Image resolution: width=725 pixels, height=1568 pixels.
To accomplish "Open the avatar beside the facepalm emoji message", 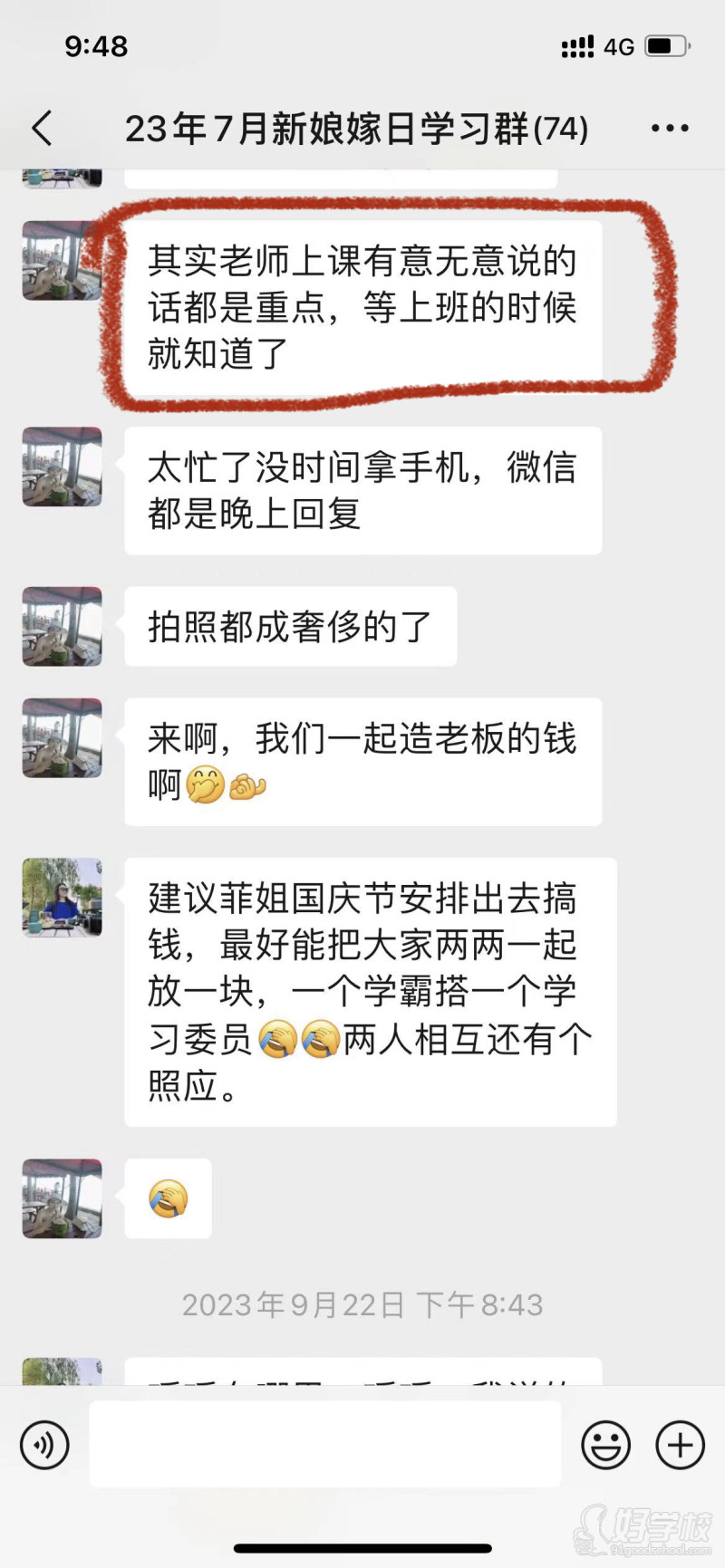I will point(61,1198).
